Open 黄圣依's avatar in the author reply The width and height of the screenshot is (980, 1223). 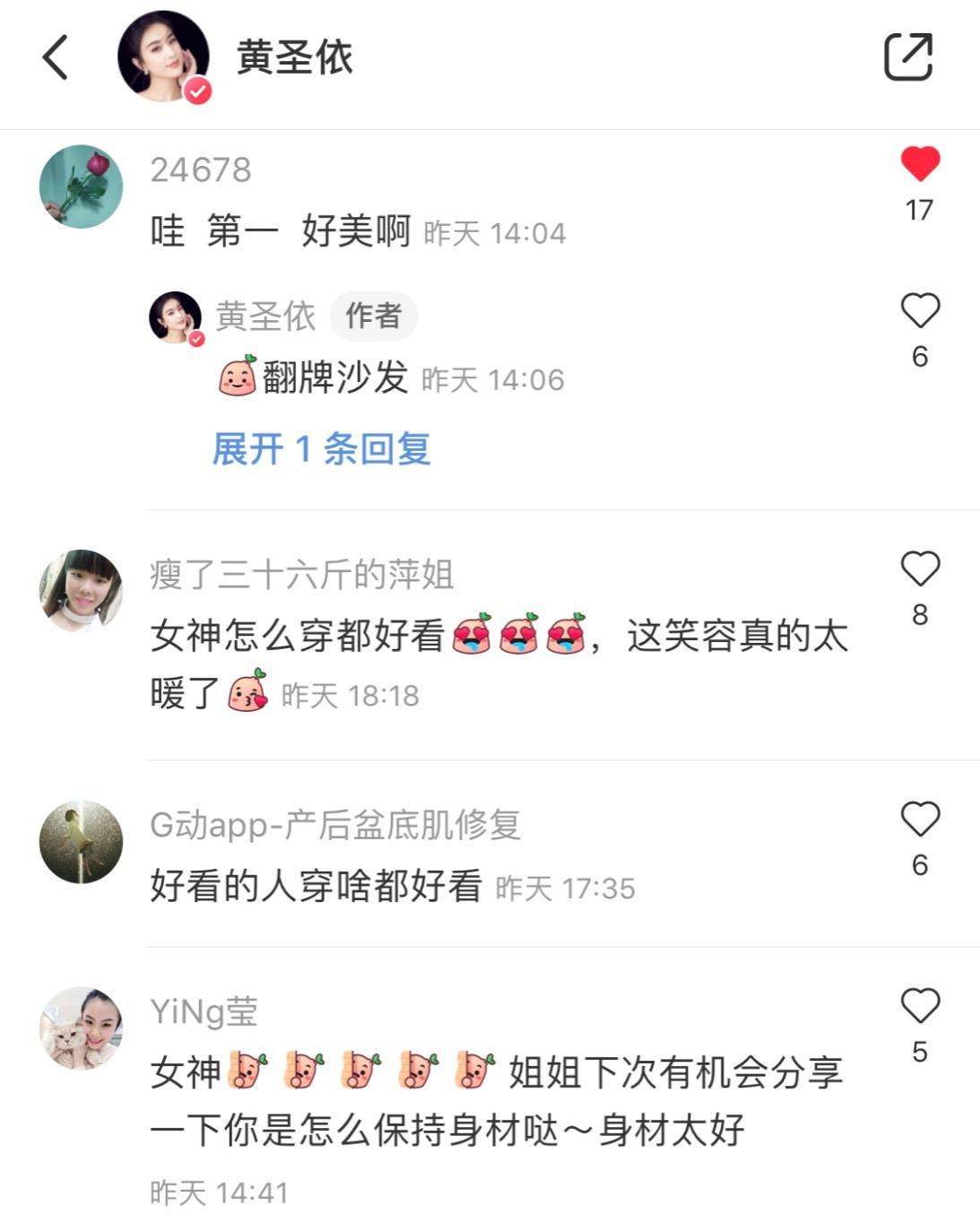pyautogui.click(x=176, y=317)
